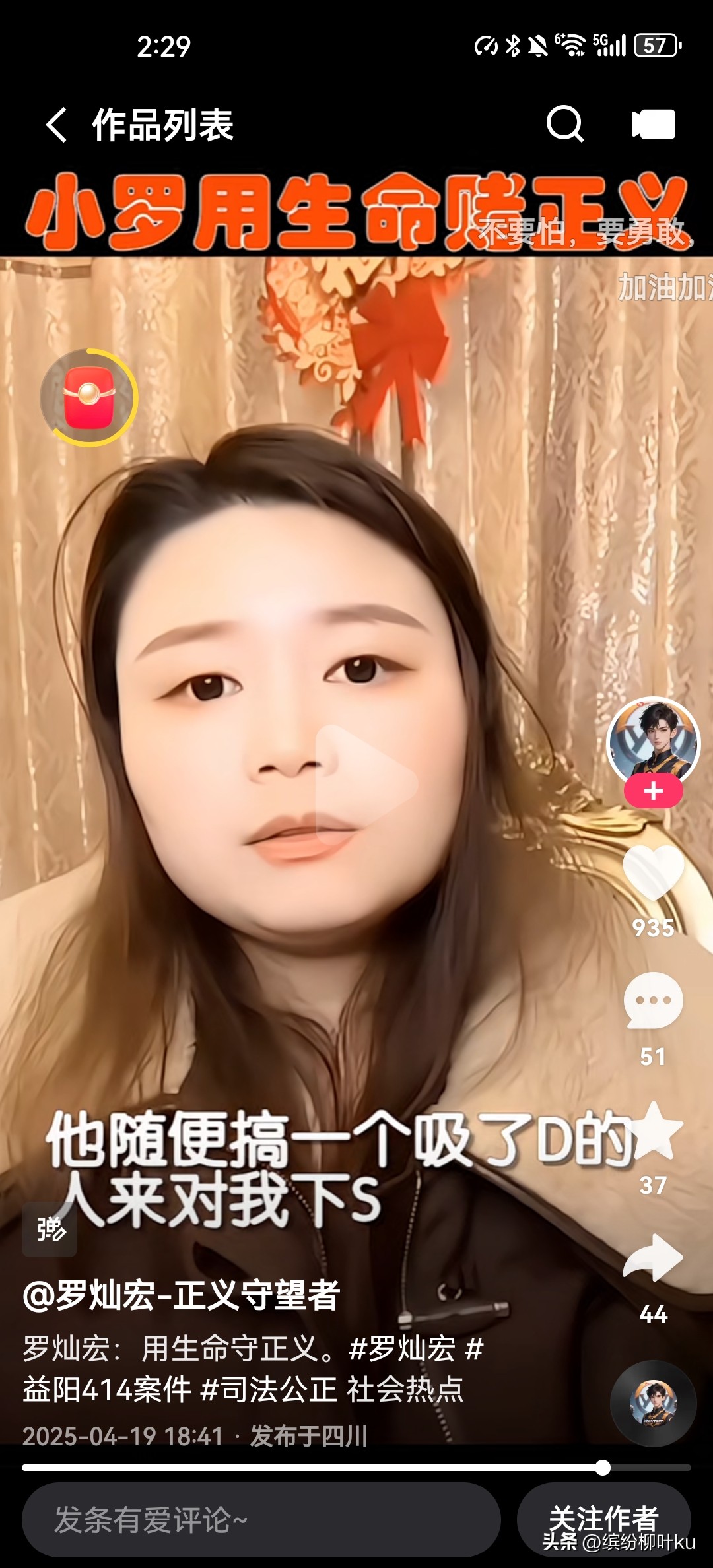Image resolution: width=713 pixels, height=1568 pixels.
Task: Toggle the 弹 danmaku button
Action: [50, 1229]
